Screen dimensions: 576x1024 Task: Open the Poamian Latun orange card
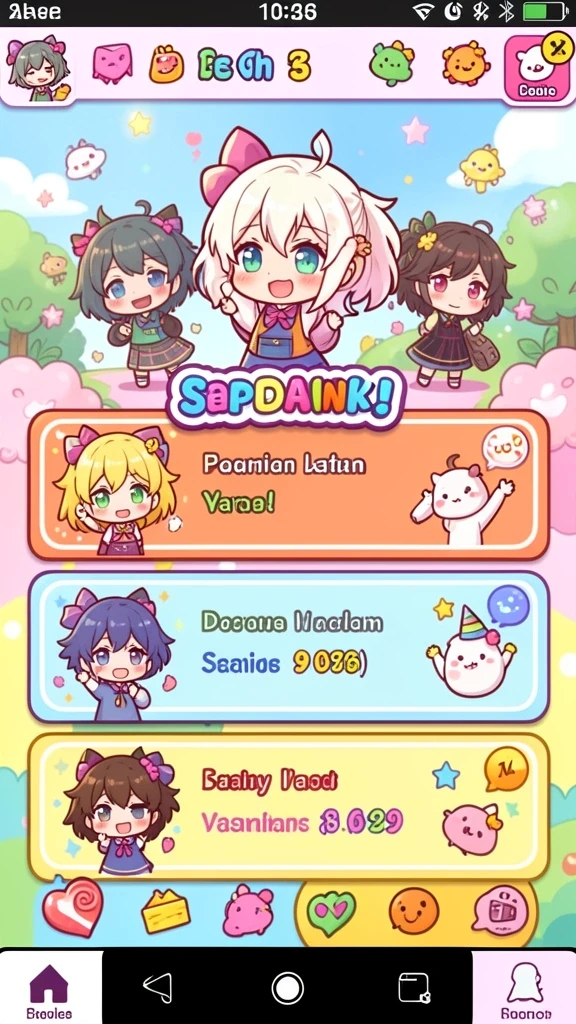coord(288,485)
